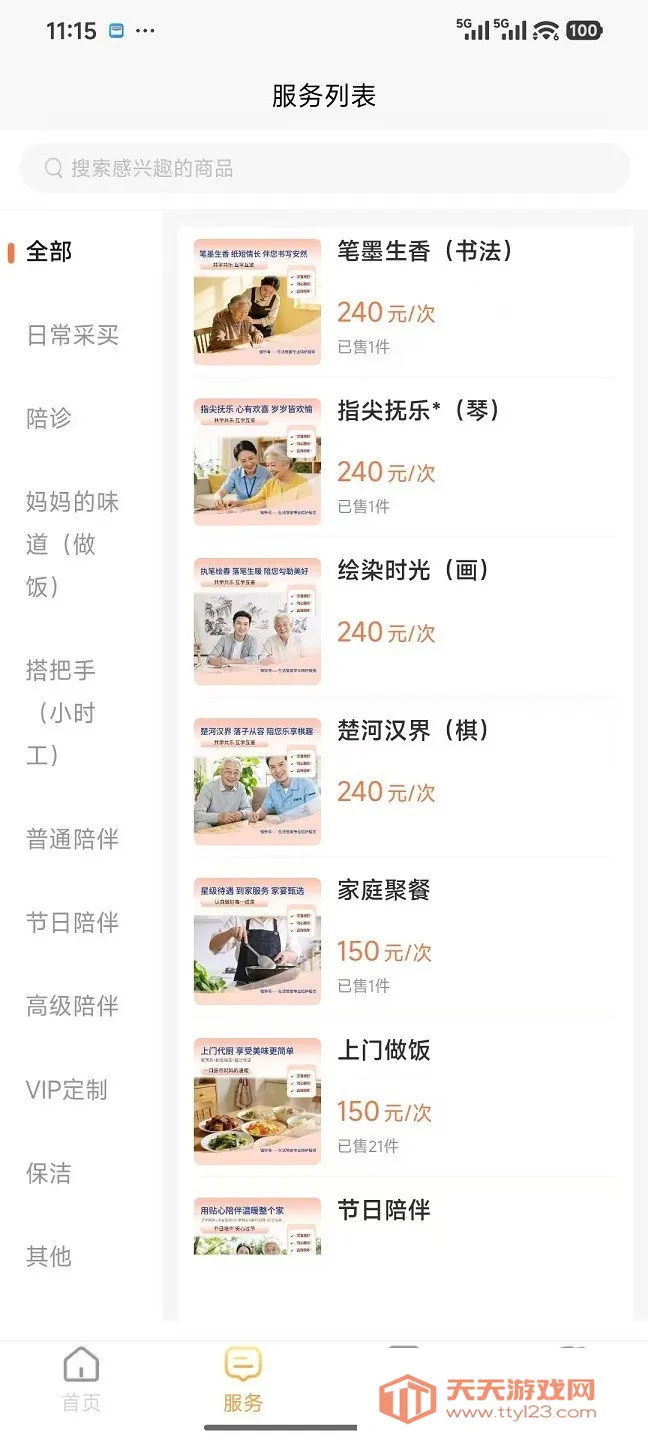Open the 家庭聚餐 service item
The height and width of the screenshot is (1440, 648).
(404, 941)
